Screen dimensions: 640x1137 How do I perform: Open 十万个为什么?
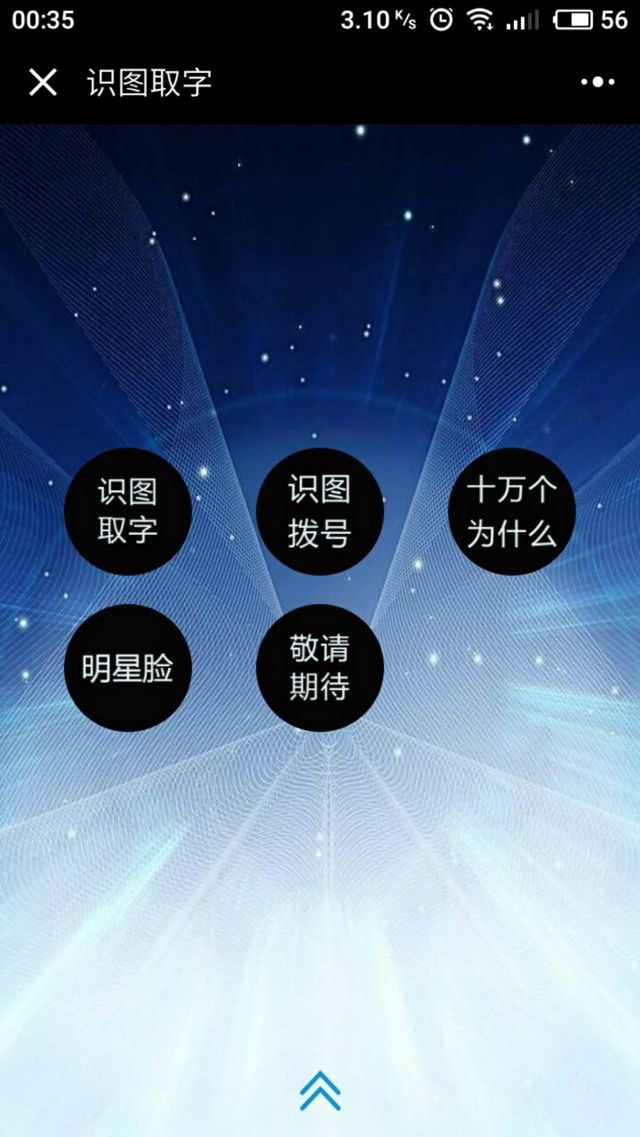(511, 511)
